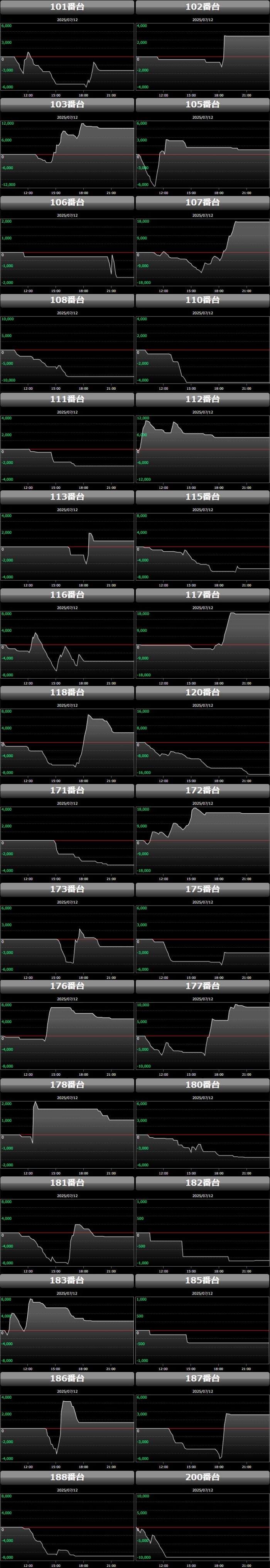Open machine 187番台 details

pyautogui.click(x=202, y=1378)
